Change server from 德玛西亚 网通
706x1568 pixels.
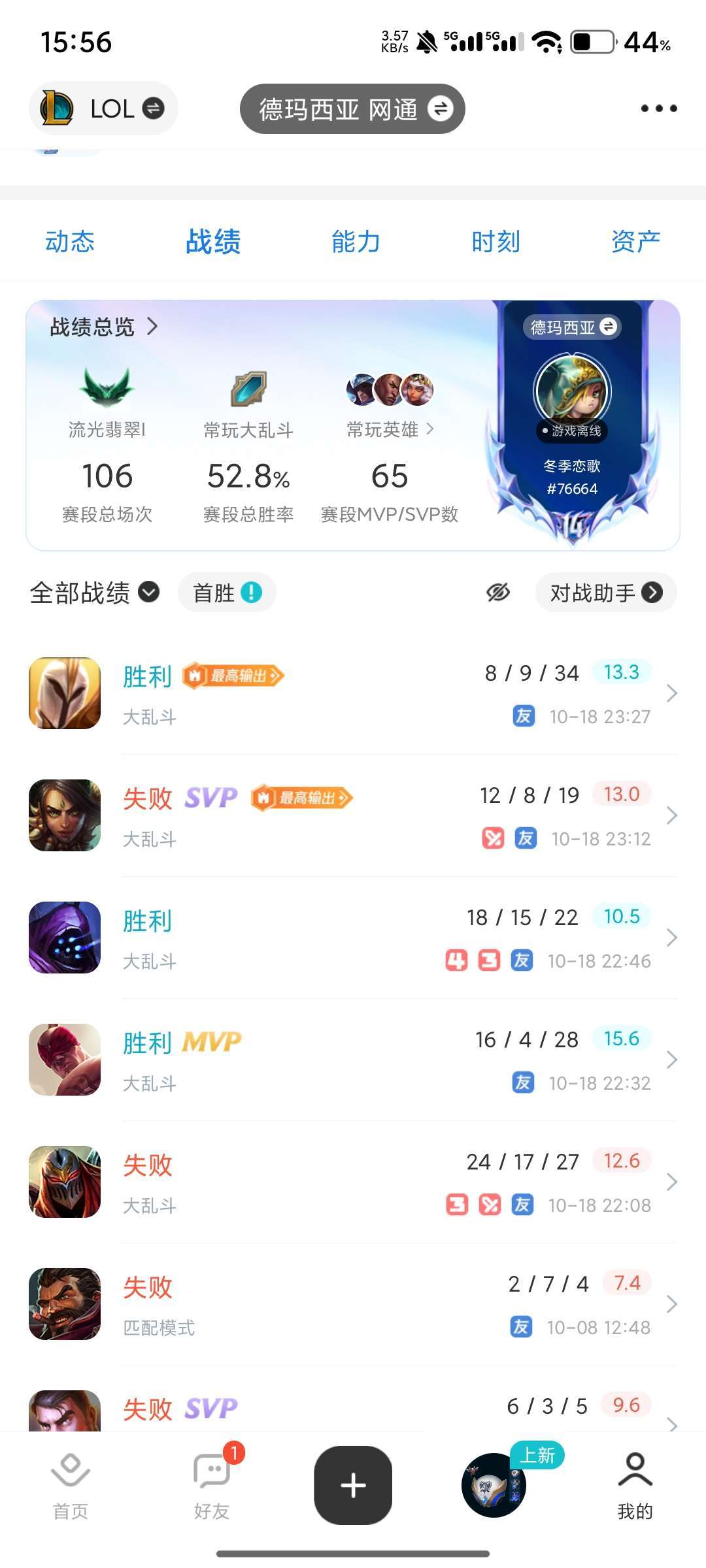pos(352,109)
